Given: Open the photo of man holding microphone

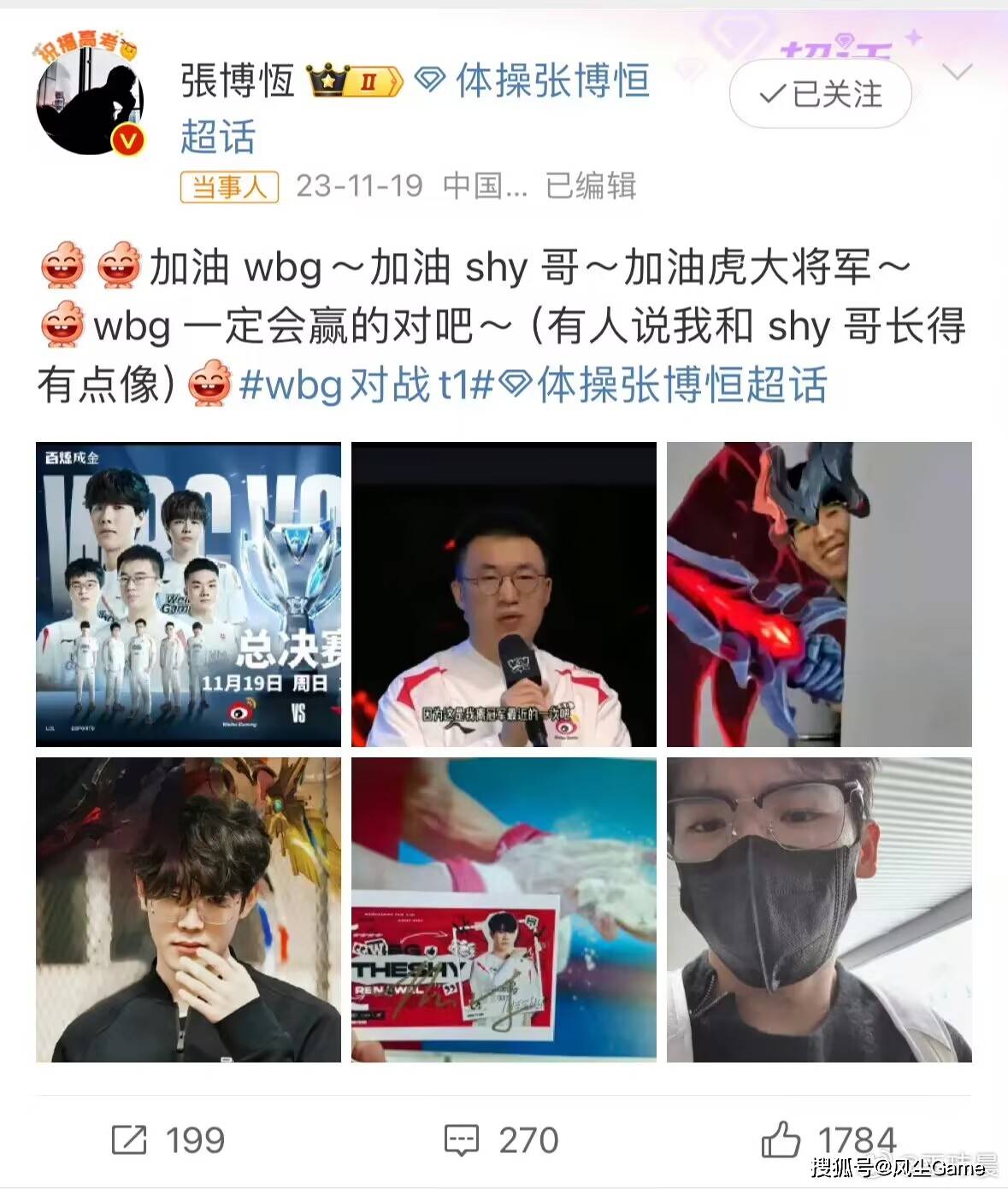Looking at the screenshot, I should click(504, 594).
